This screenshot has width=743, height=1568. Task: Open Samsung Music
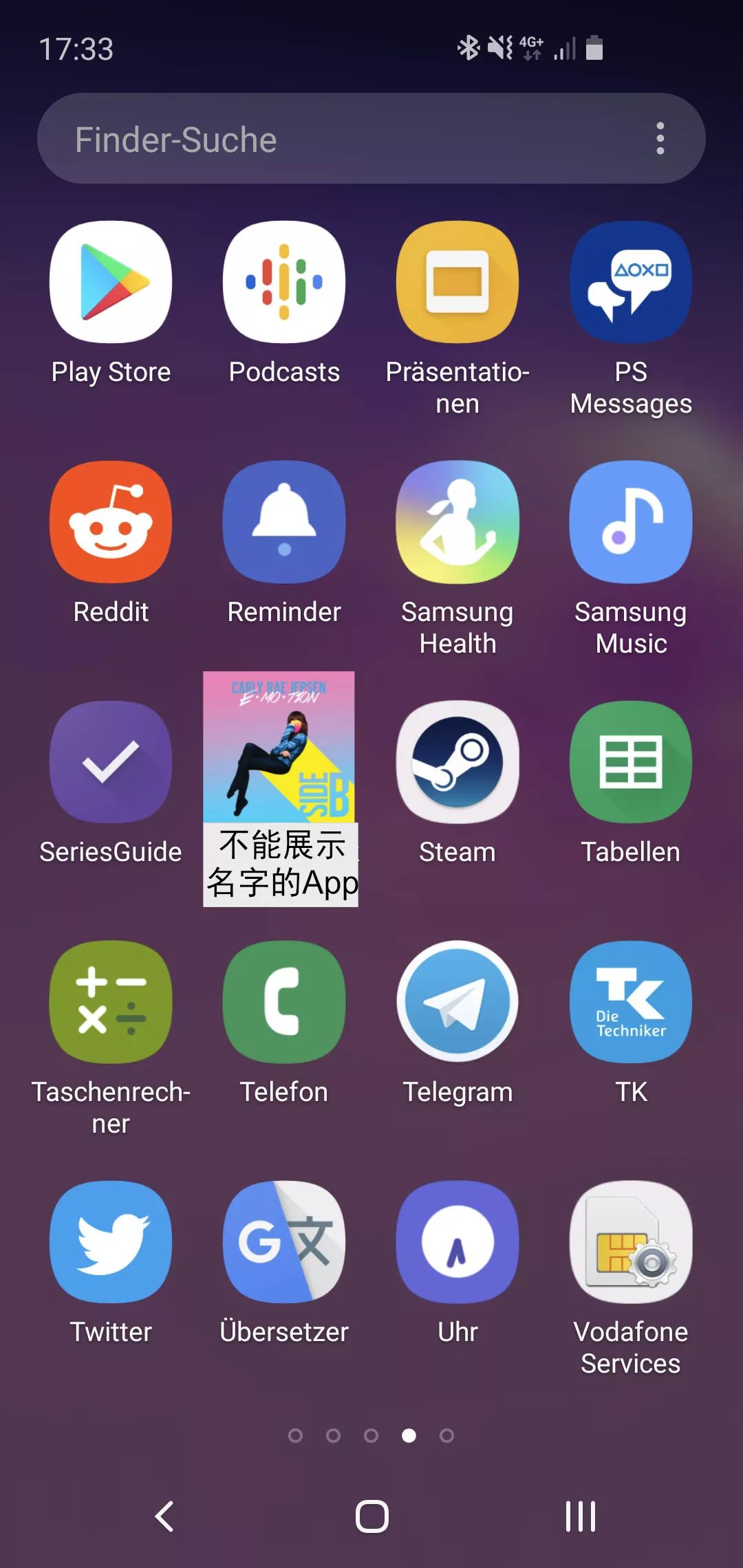[x=631, y=523]
